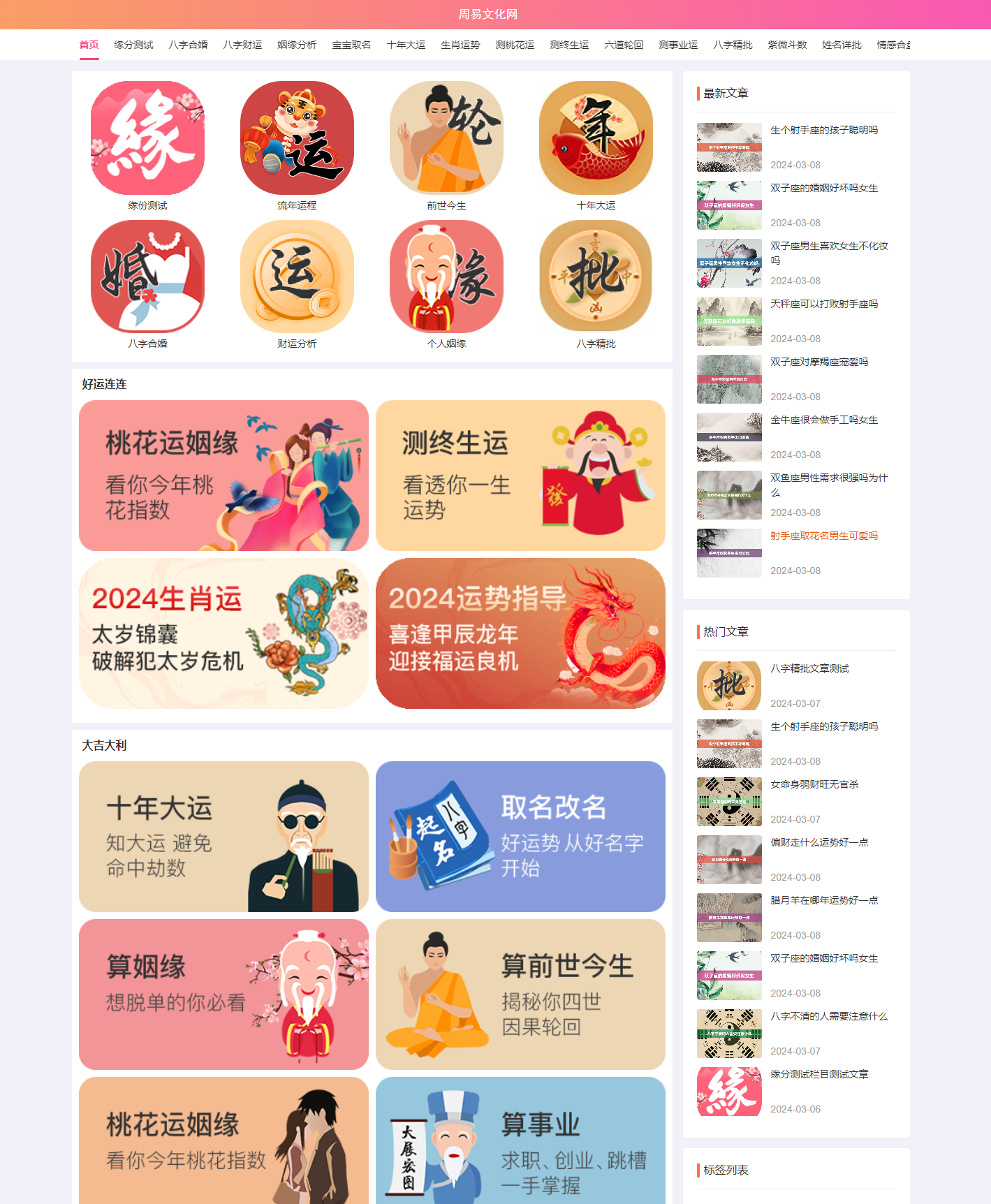Image resolution: width=991 pixels, height=1204 pixels.
Task: Open the 取名改名 card
Action: [520, 837]
